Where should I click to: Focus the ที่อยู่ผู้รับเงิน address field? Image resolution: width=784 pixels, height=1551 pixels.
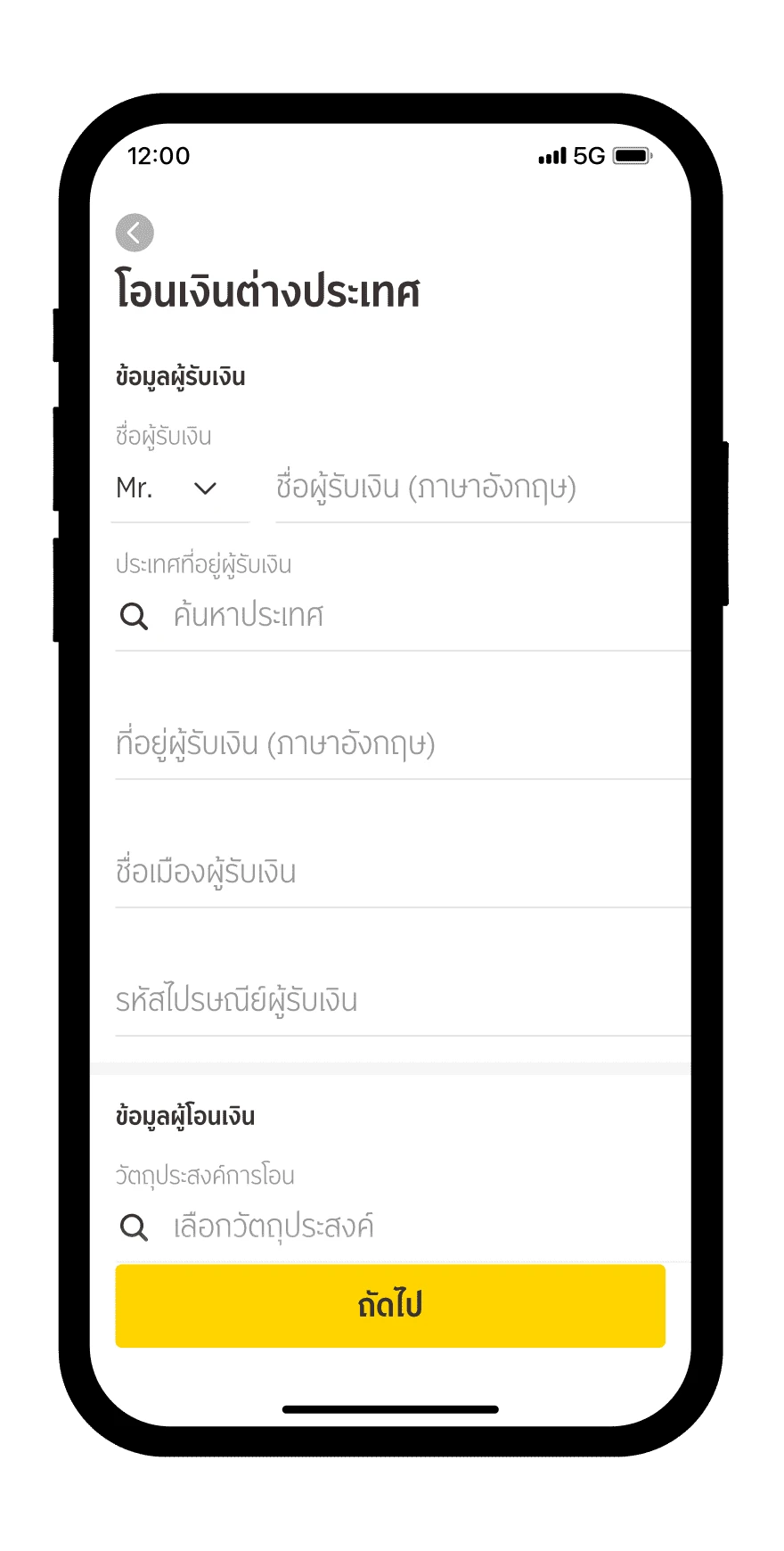401,744
